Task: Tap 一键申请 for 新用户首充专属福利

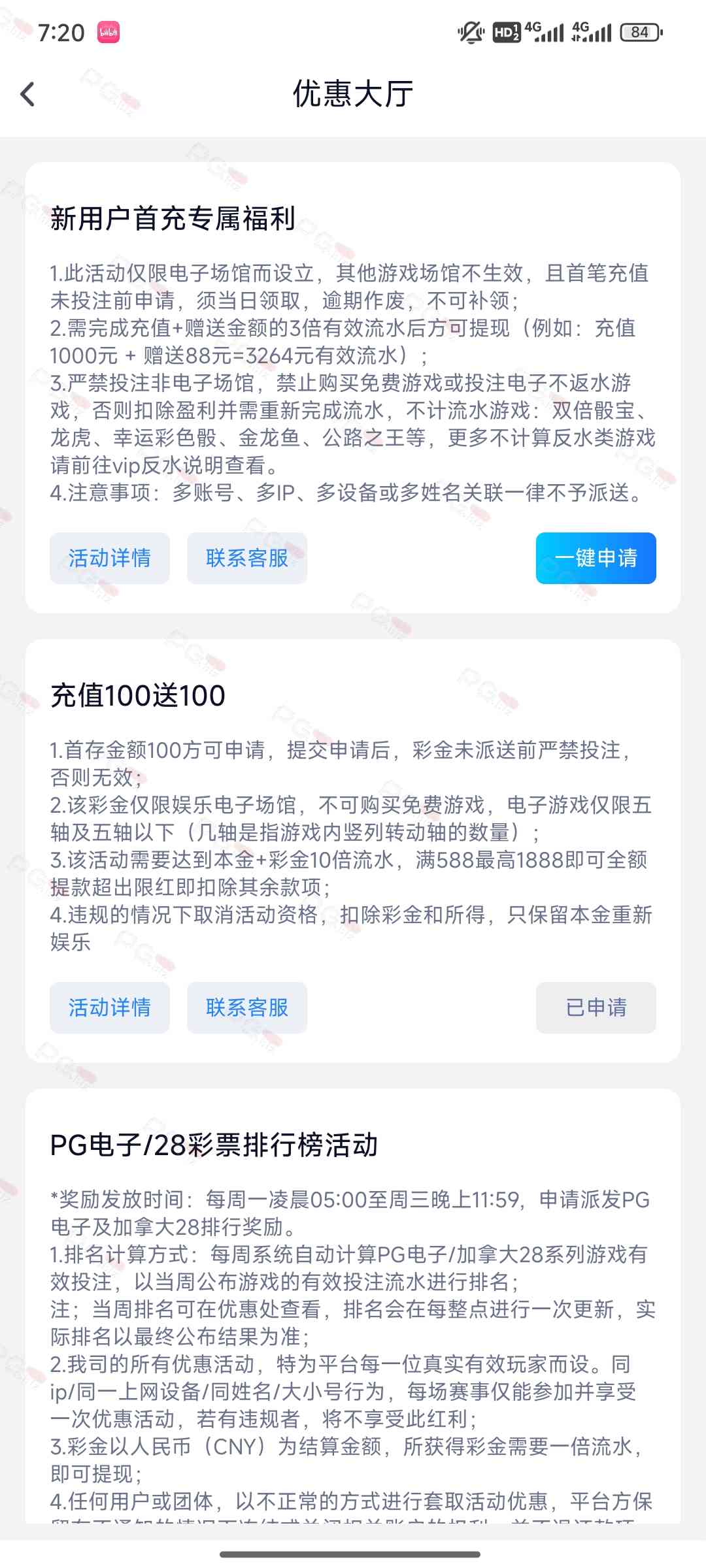Action: pos(596,558)
